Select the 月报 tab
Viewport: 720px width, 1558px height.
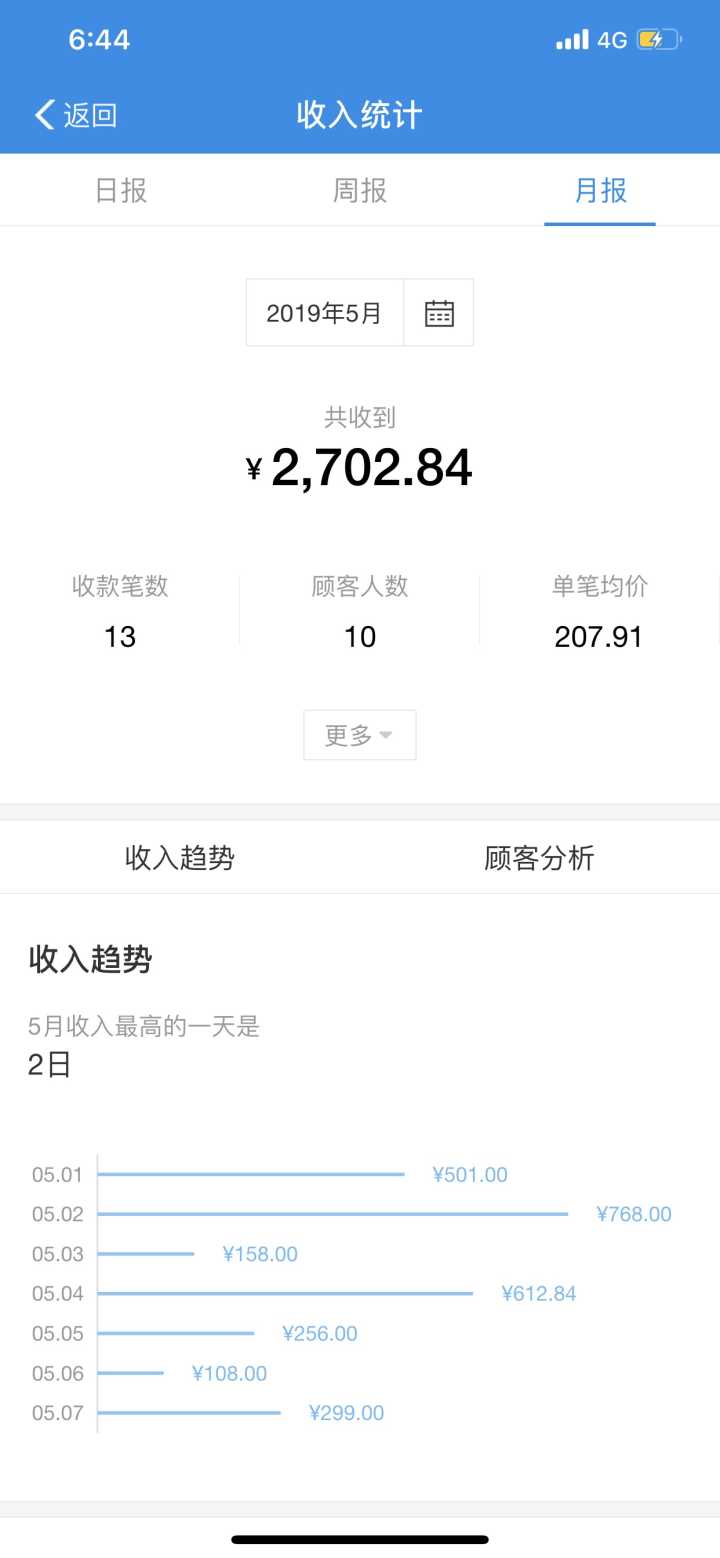(x=600, y=190)
